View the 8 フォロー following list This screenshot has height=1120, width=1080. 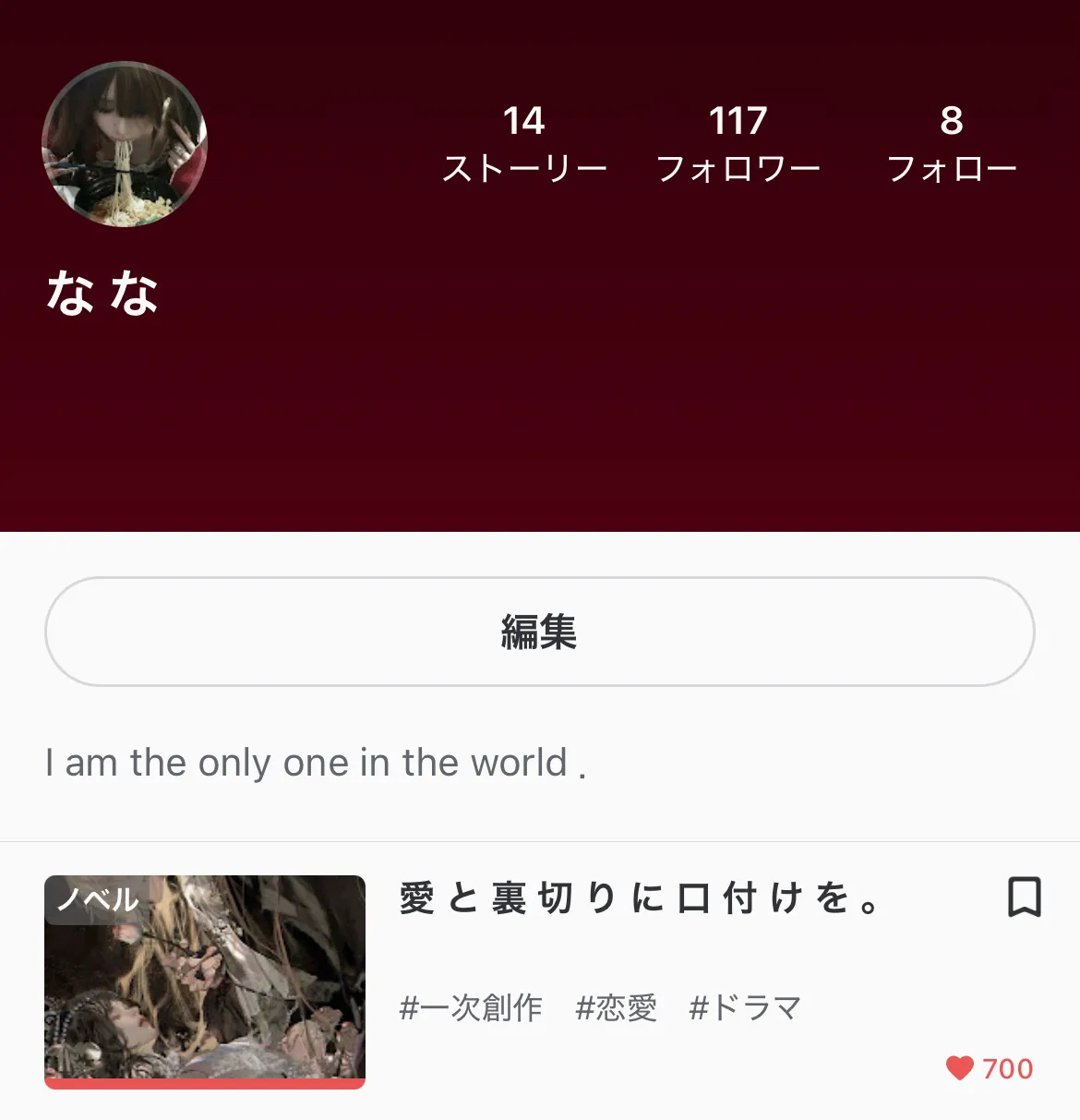tap(951, 144)
